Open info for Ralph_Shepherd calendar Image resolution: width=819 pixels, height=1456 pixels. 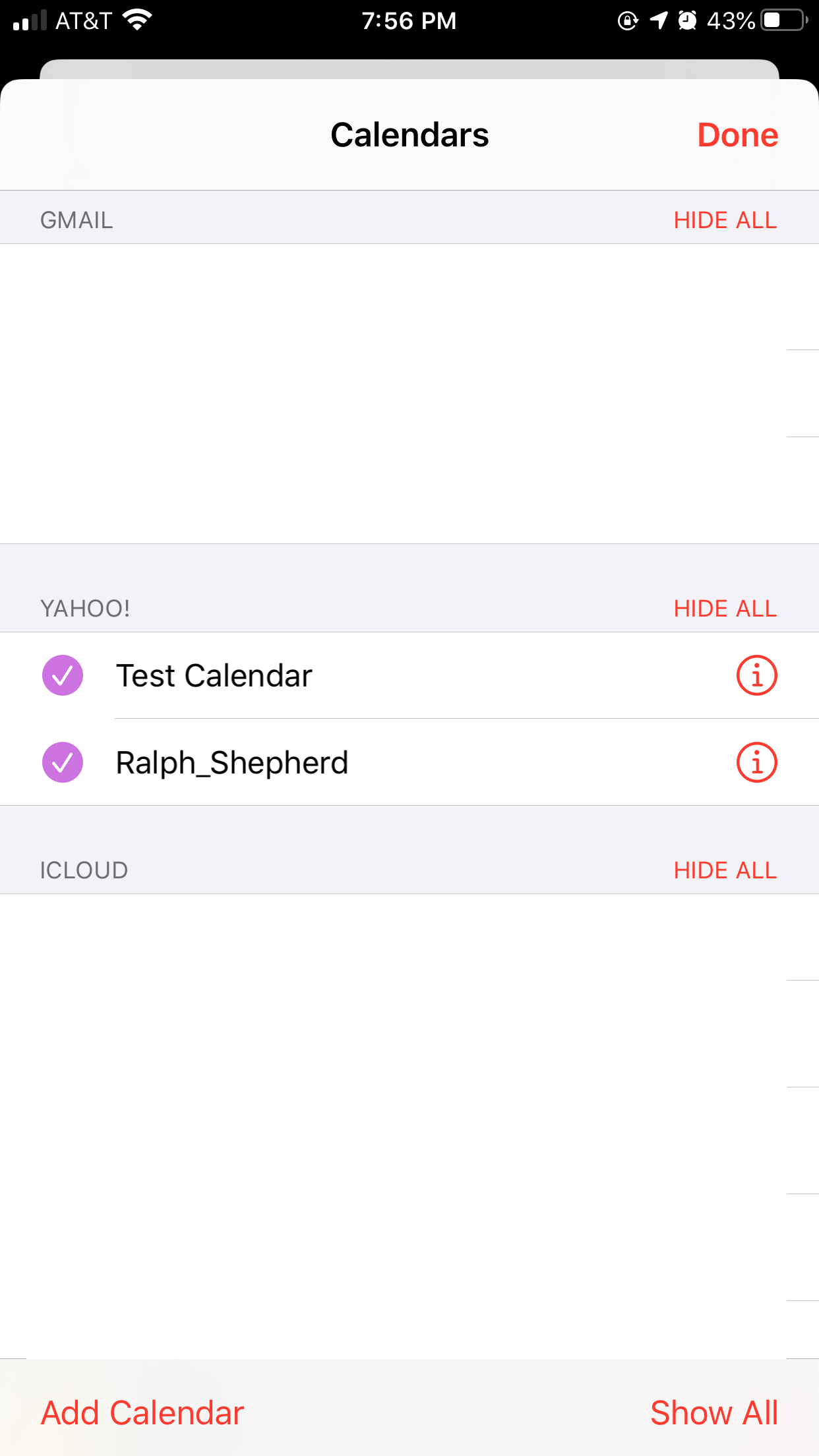(757, 762)
